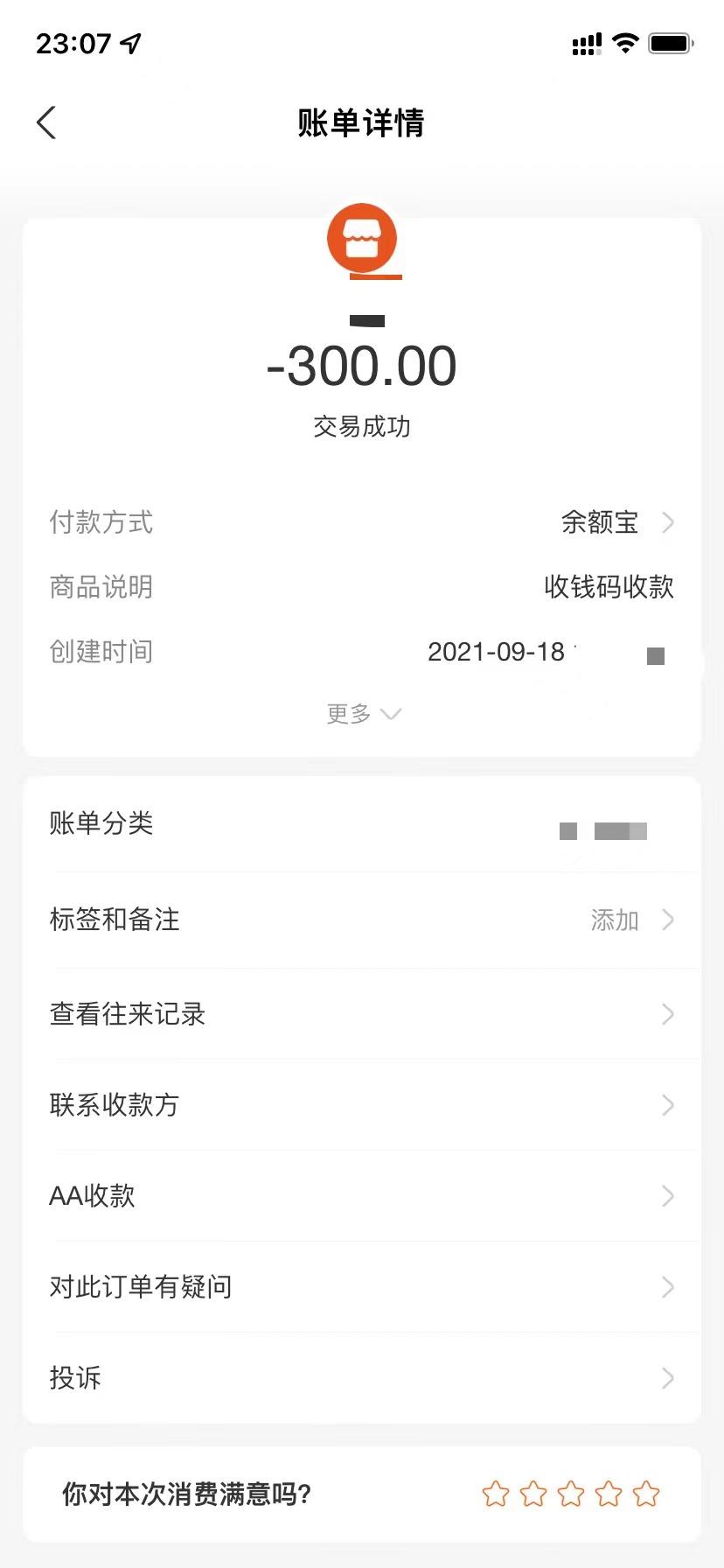The height and width of the screenshot is (1568, 724).
Task: Rate this purchase five stars
Action: (x=646, y=1494)
